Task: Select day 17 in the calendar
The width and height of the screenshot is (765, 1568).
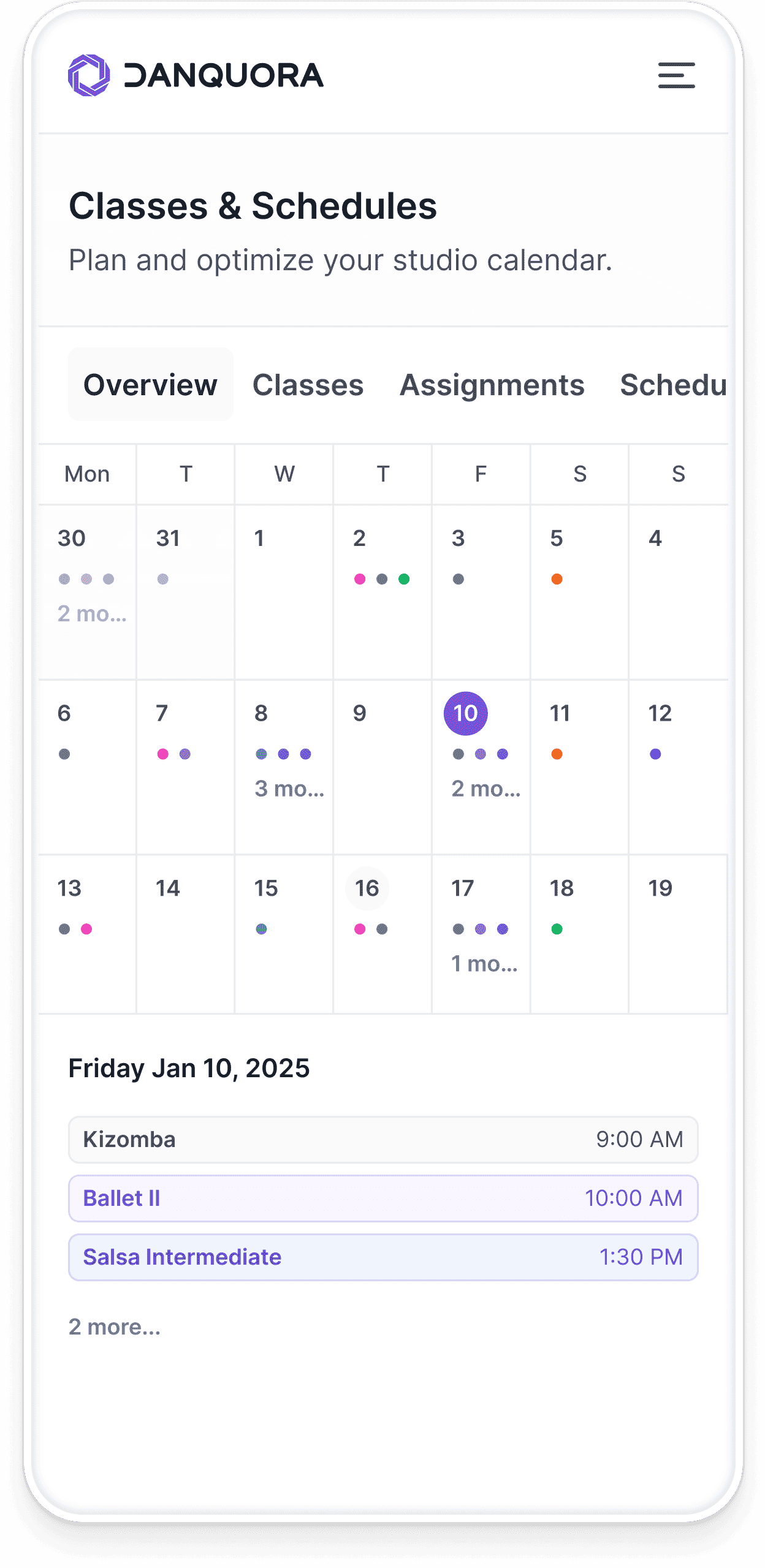Action: (x=463, y=888)
